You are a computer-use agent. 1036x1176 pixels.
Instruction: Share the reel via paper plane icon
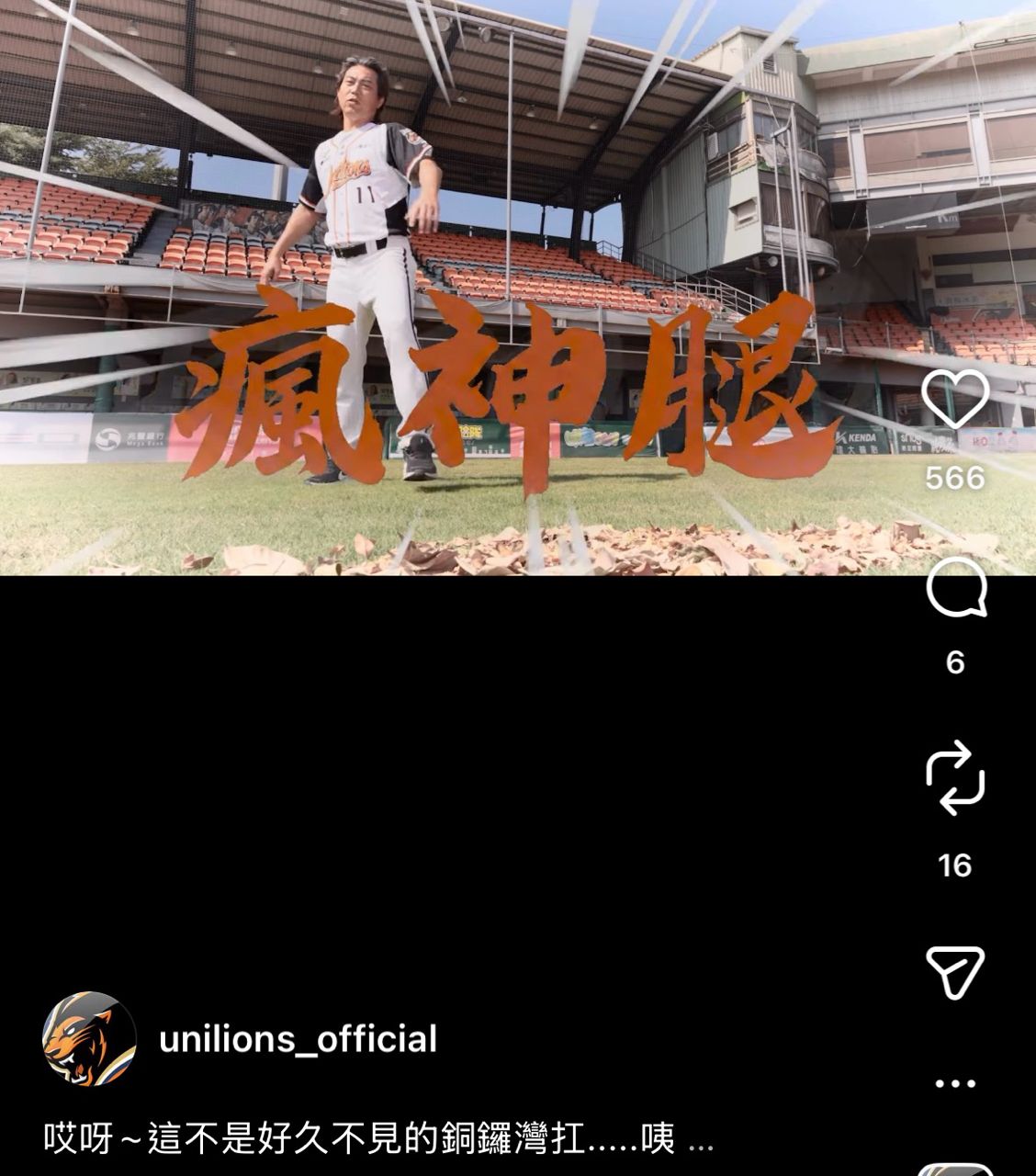click(955, 971)
